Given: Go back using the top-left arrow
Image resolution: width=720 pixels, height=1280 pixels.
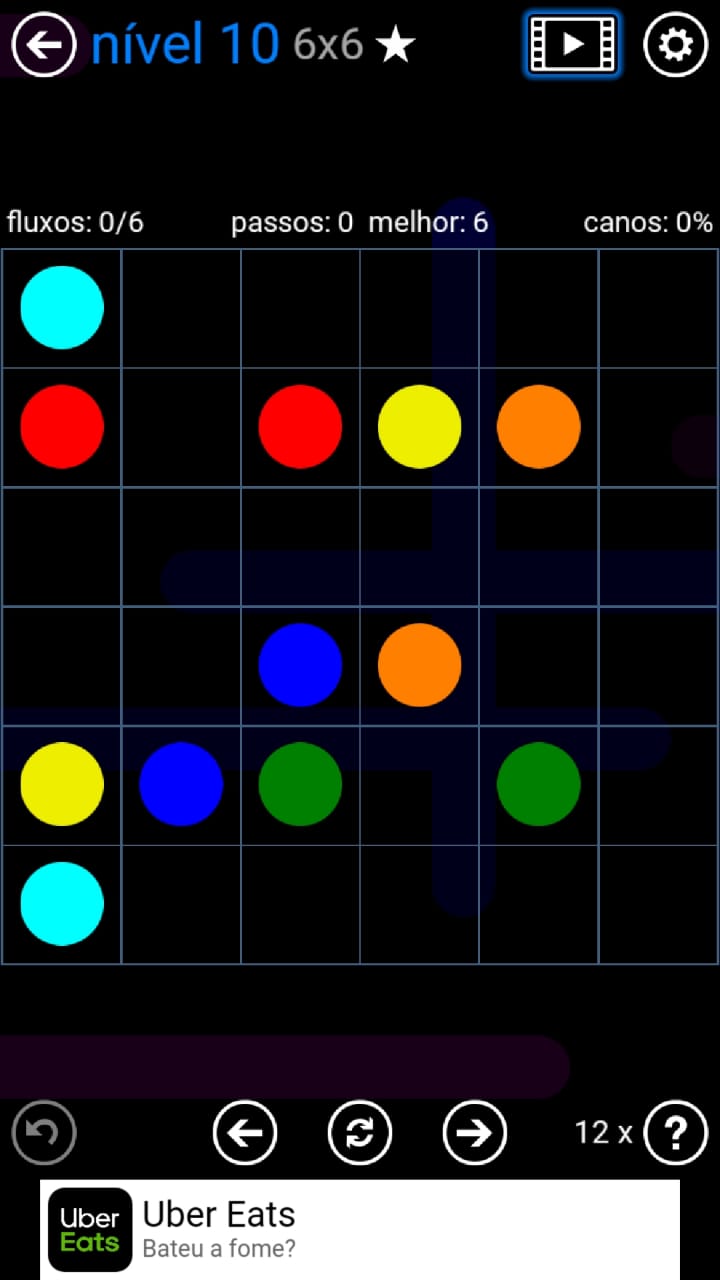Looking at the screenshot, I should pyautogui.click(x=44, y=44).
